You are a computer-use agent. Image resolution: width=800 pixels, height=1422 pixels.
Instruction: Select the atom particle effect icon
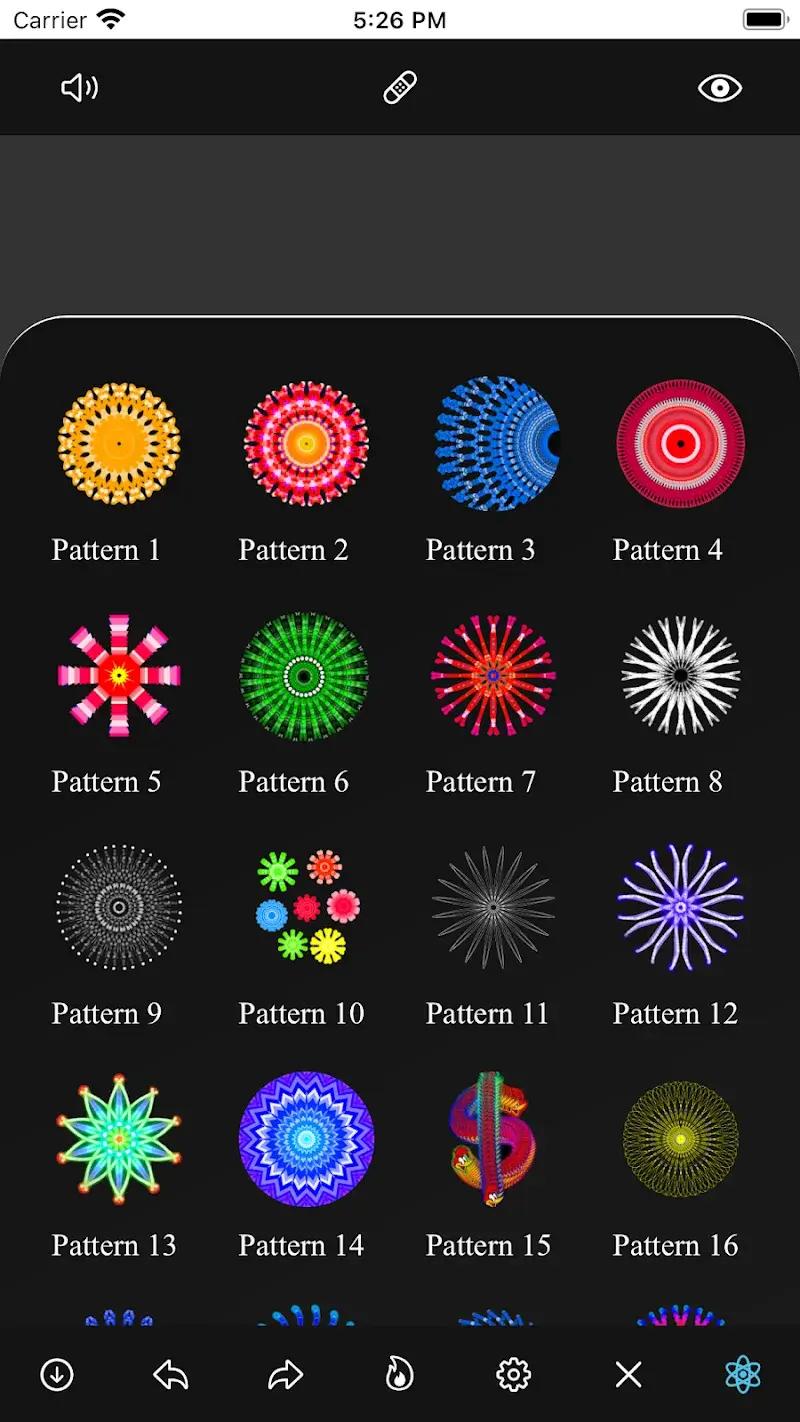(742, 1375)
